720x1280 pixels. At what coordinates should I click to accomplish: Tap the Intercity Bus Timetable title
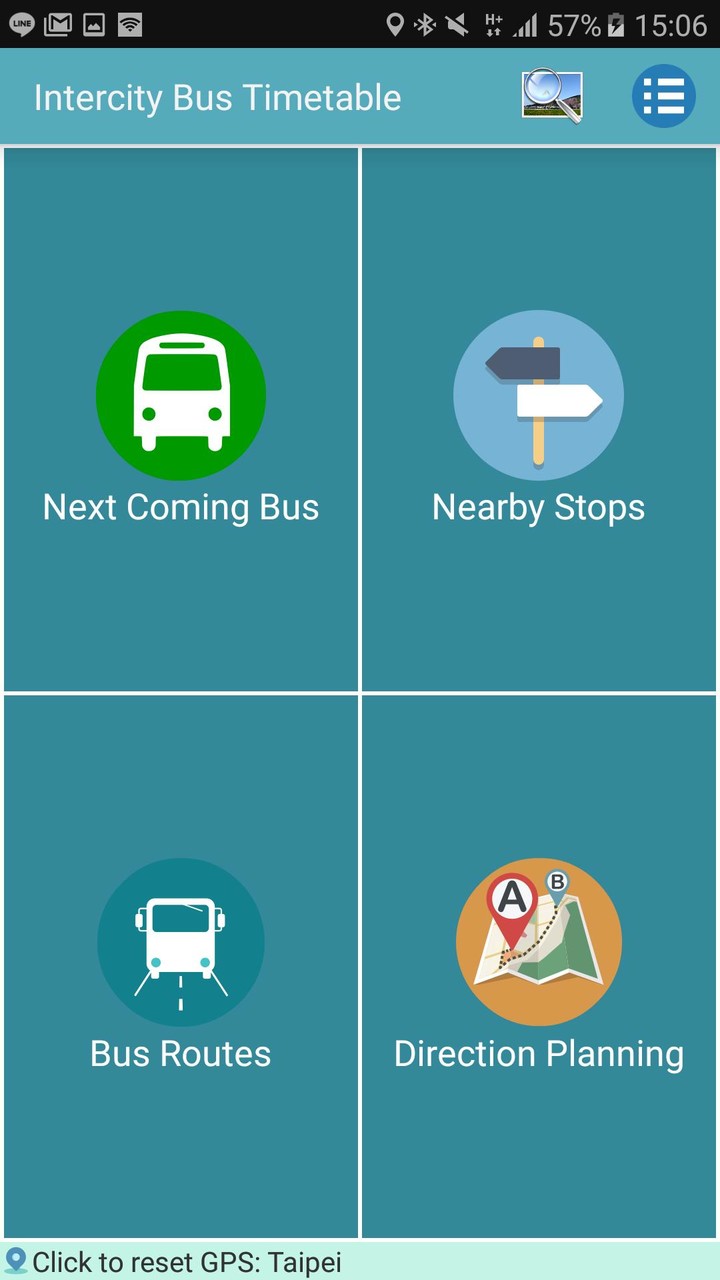217,96
